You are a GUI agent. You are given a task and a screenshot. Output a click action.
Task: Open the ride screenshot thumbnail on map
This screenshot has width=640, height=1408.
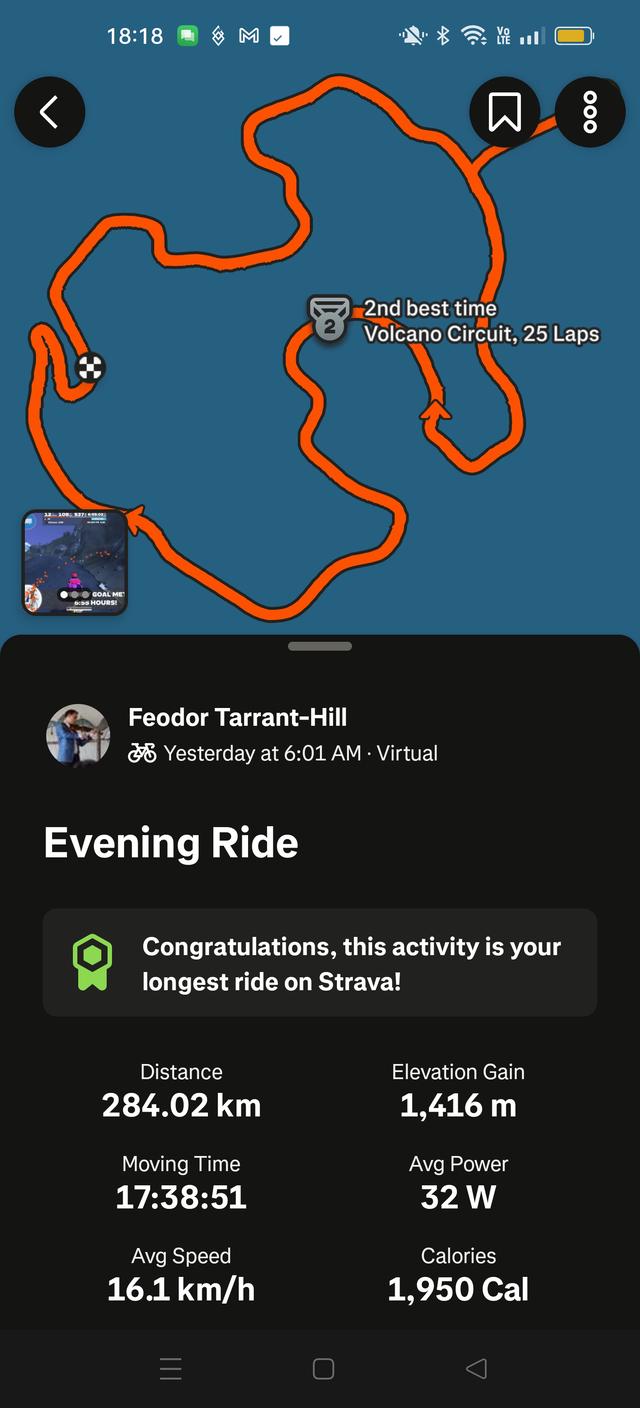(75, 562)
